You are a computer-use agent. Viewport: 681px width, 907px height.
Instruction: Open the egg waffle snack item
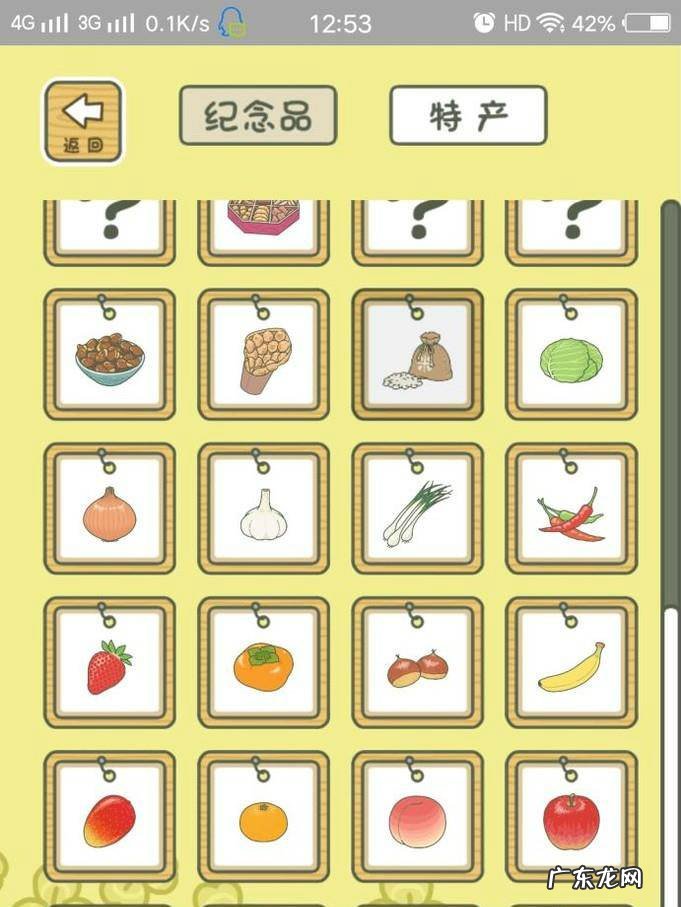[264, 355]
